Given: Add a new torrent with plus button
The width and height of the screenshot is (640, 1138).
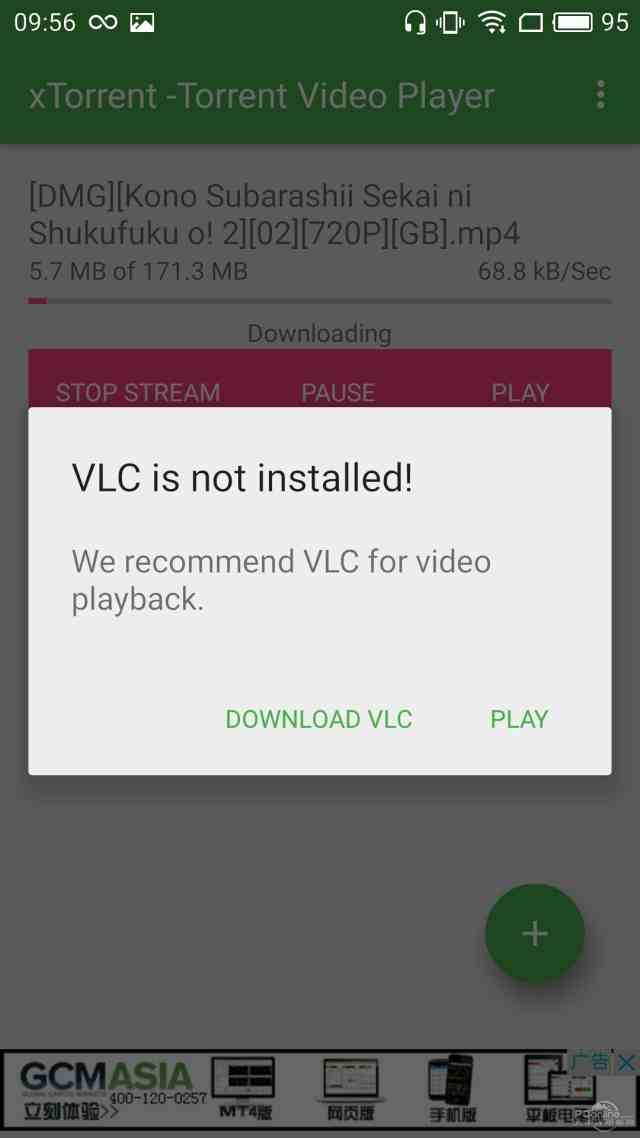Looking at the screenshot, I should click(535, 934).
